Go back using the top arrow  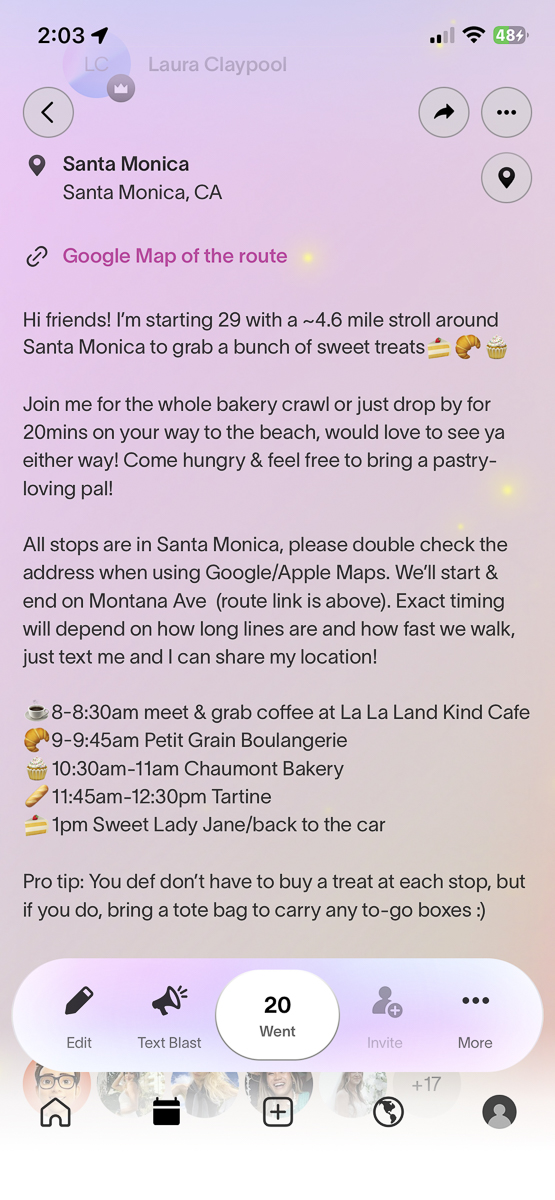48,112
